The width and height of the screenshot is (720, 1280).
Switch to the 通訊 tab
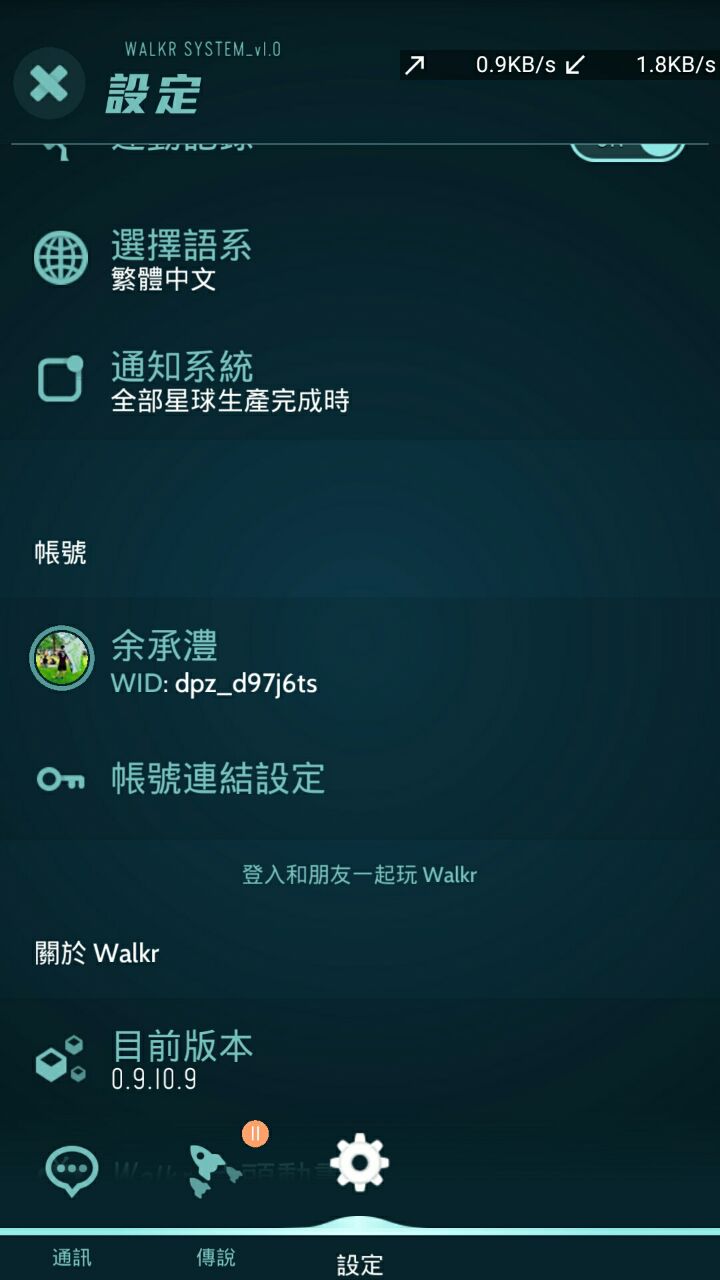[x=72, y=1190]
